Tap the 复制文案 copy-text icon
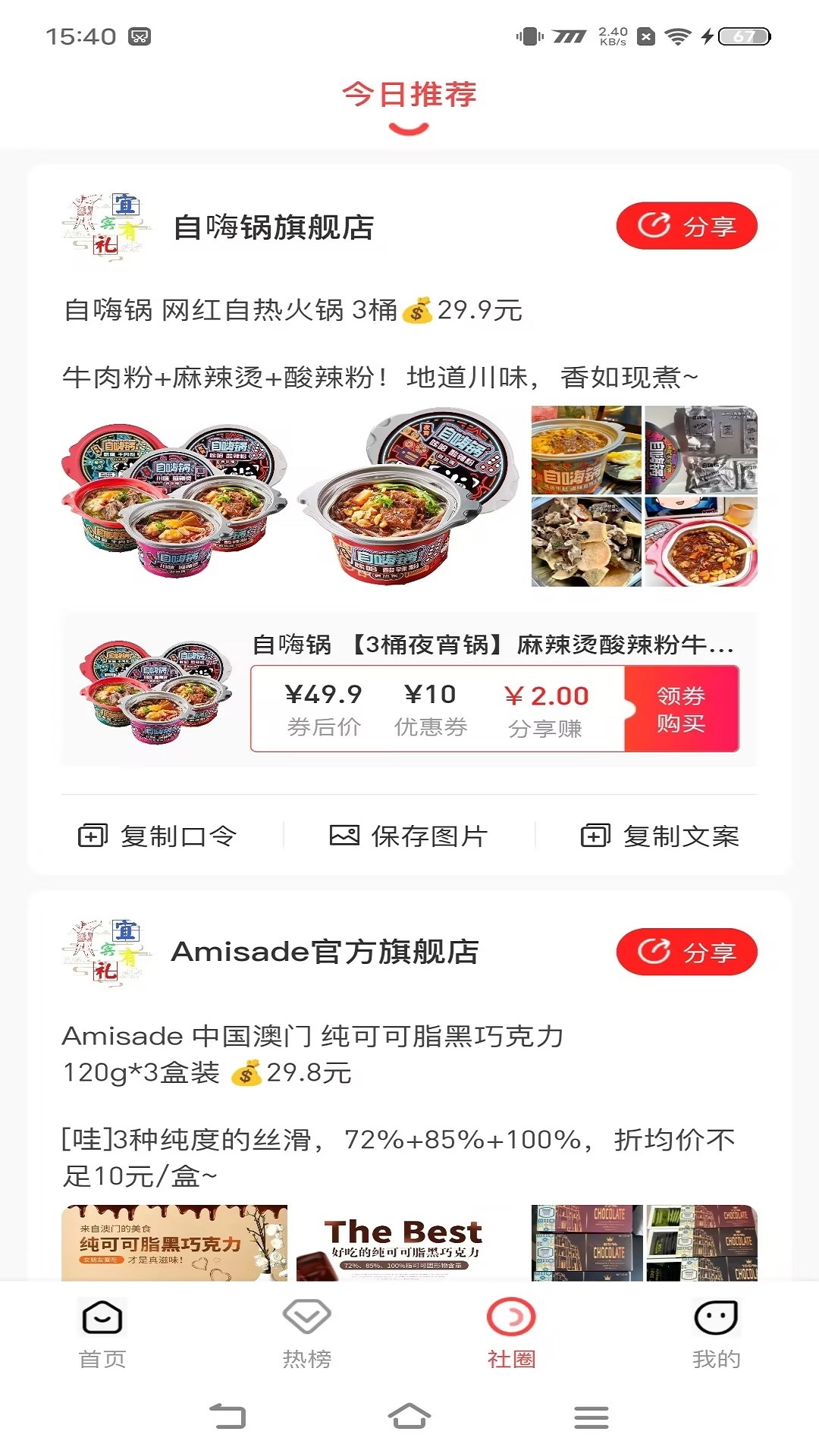 pos(596,836)
